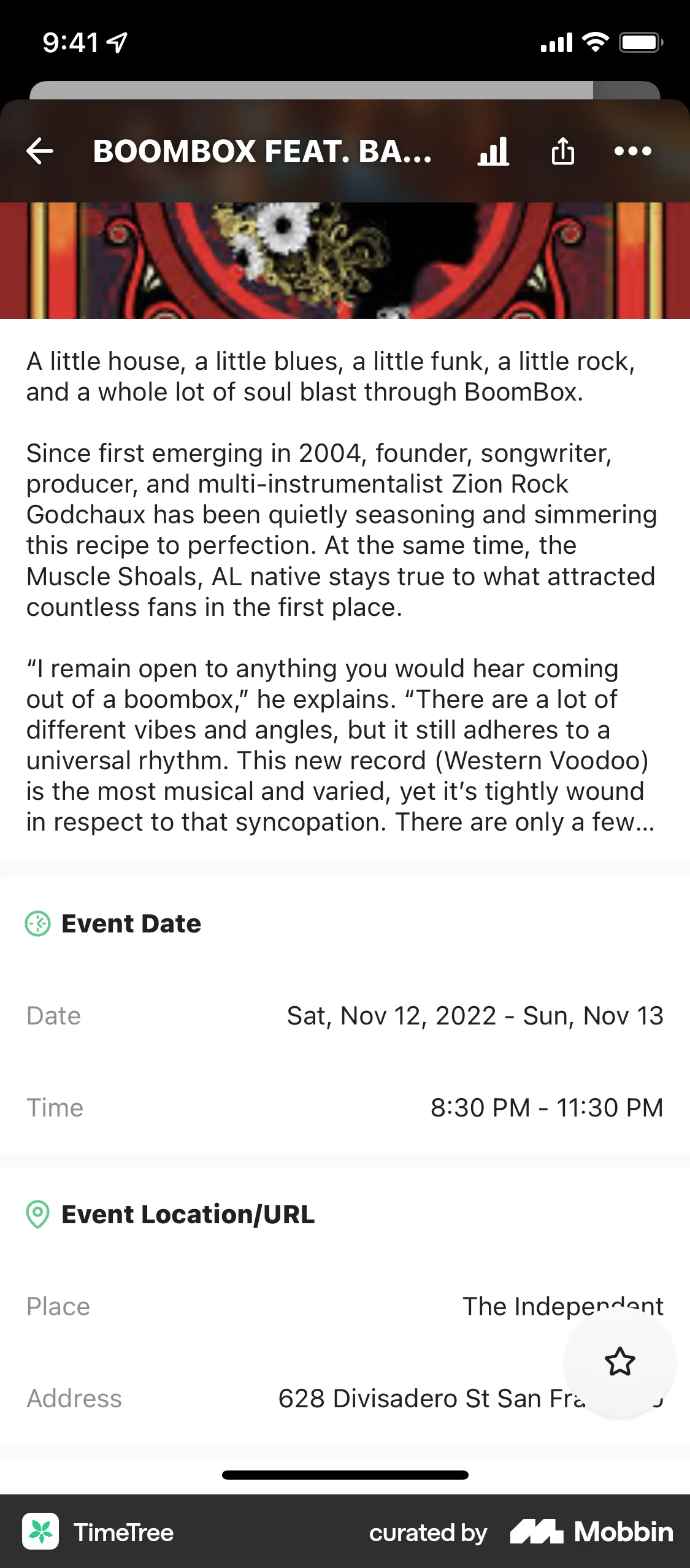The image size is (690, 1568).
Task: Select the time row 8:30 PM
Action: (x=547, y=1107)
